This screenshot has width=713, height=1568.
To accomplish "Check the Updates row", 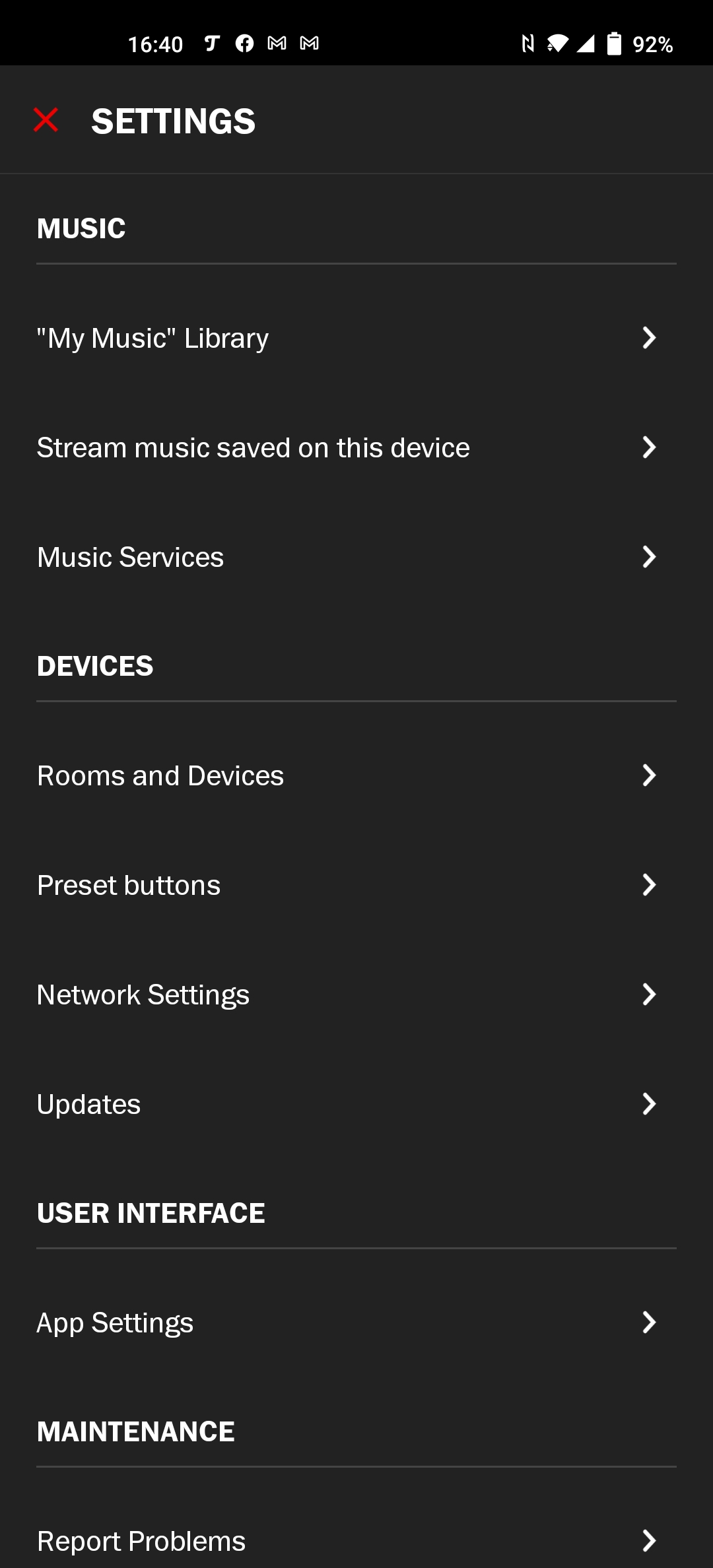I will [356, 1104].
